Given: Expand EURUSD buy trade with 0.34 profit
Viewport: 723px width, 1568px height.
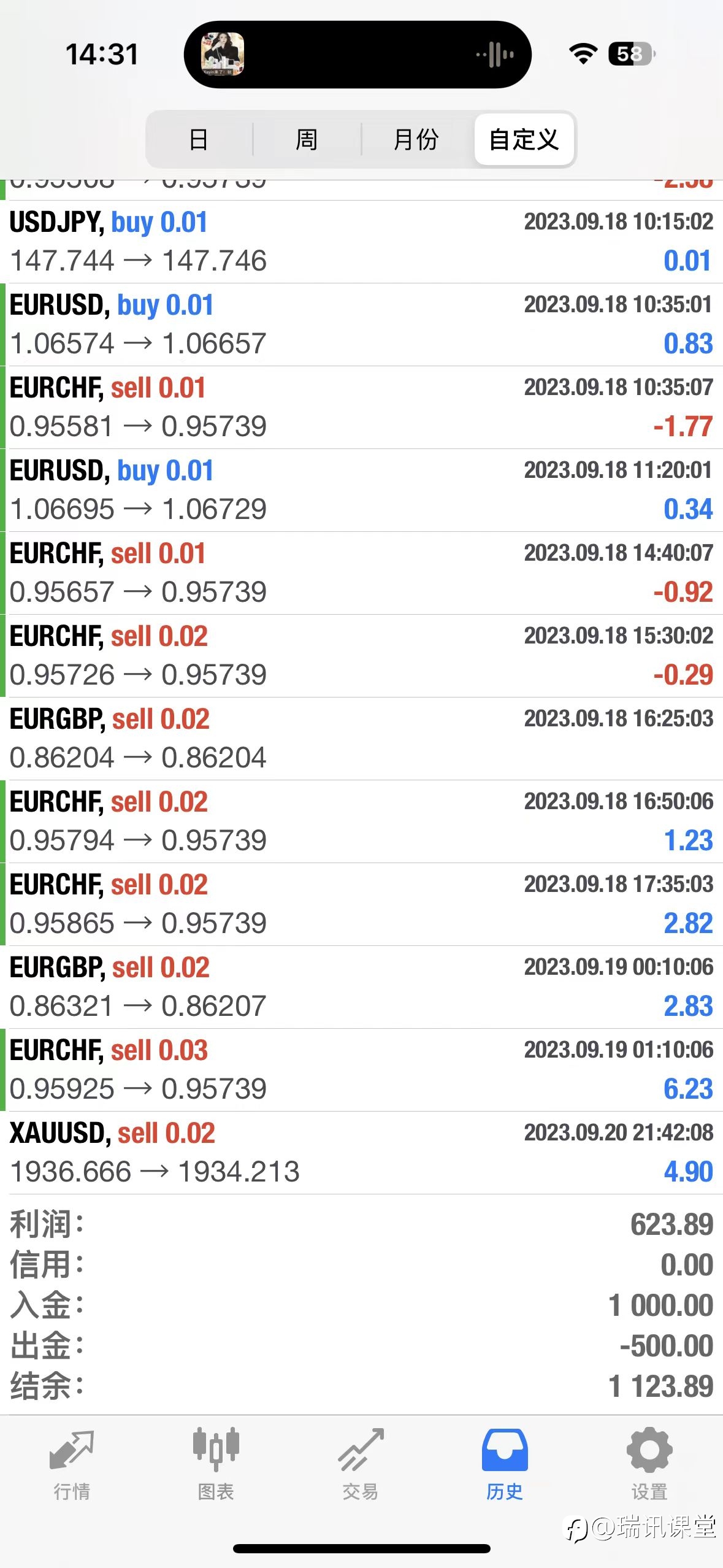Looking at the screenshot, I should pos(361,490).
